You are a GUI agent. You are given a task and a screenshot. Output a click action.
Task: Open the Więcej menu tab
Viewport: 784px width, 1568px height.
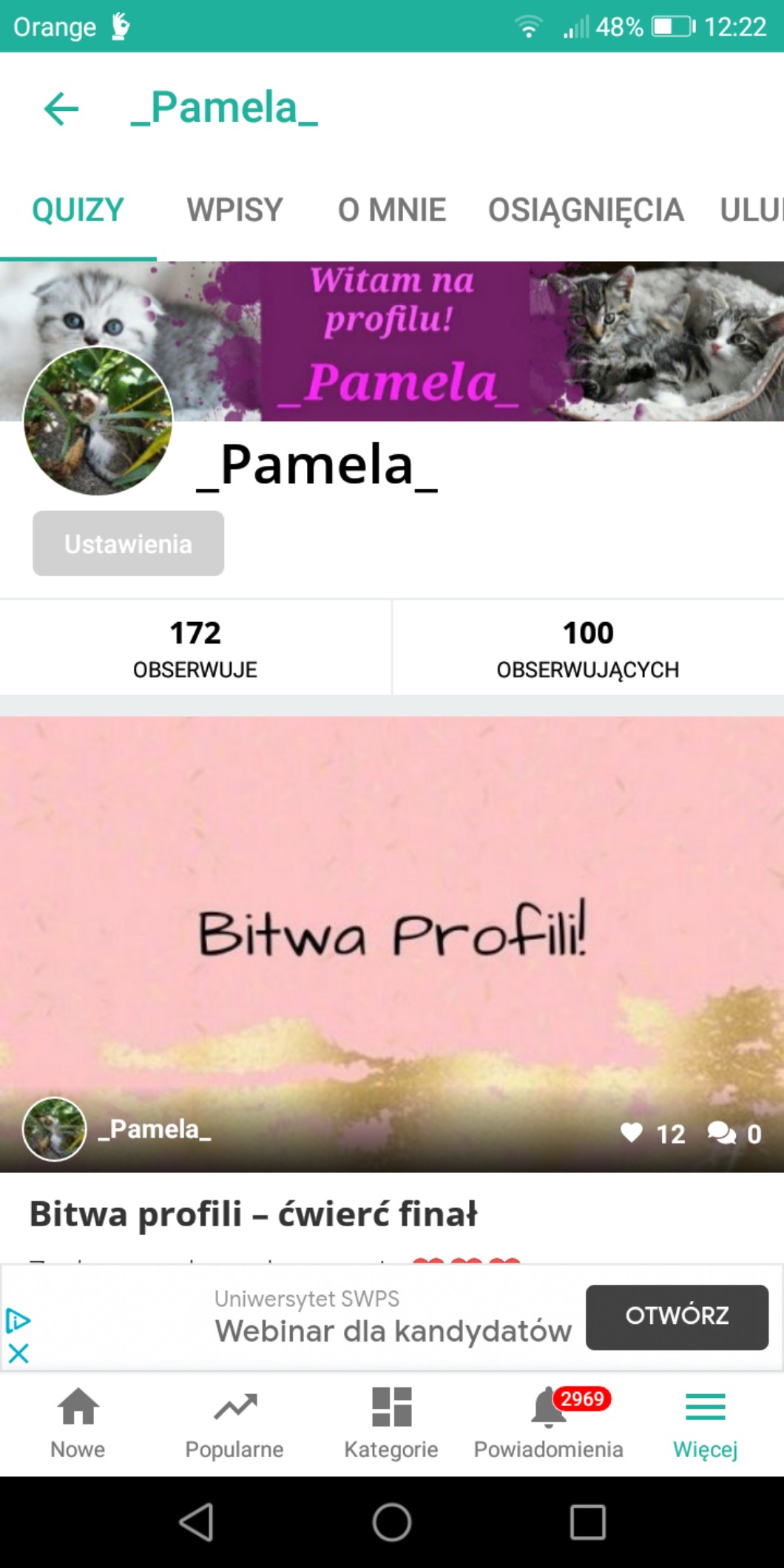pyautogui.click(x=706, y=1423)
